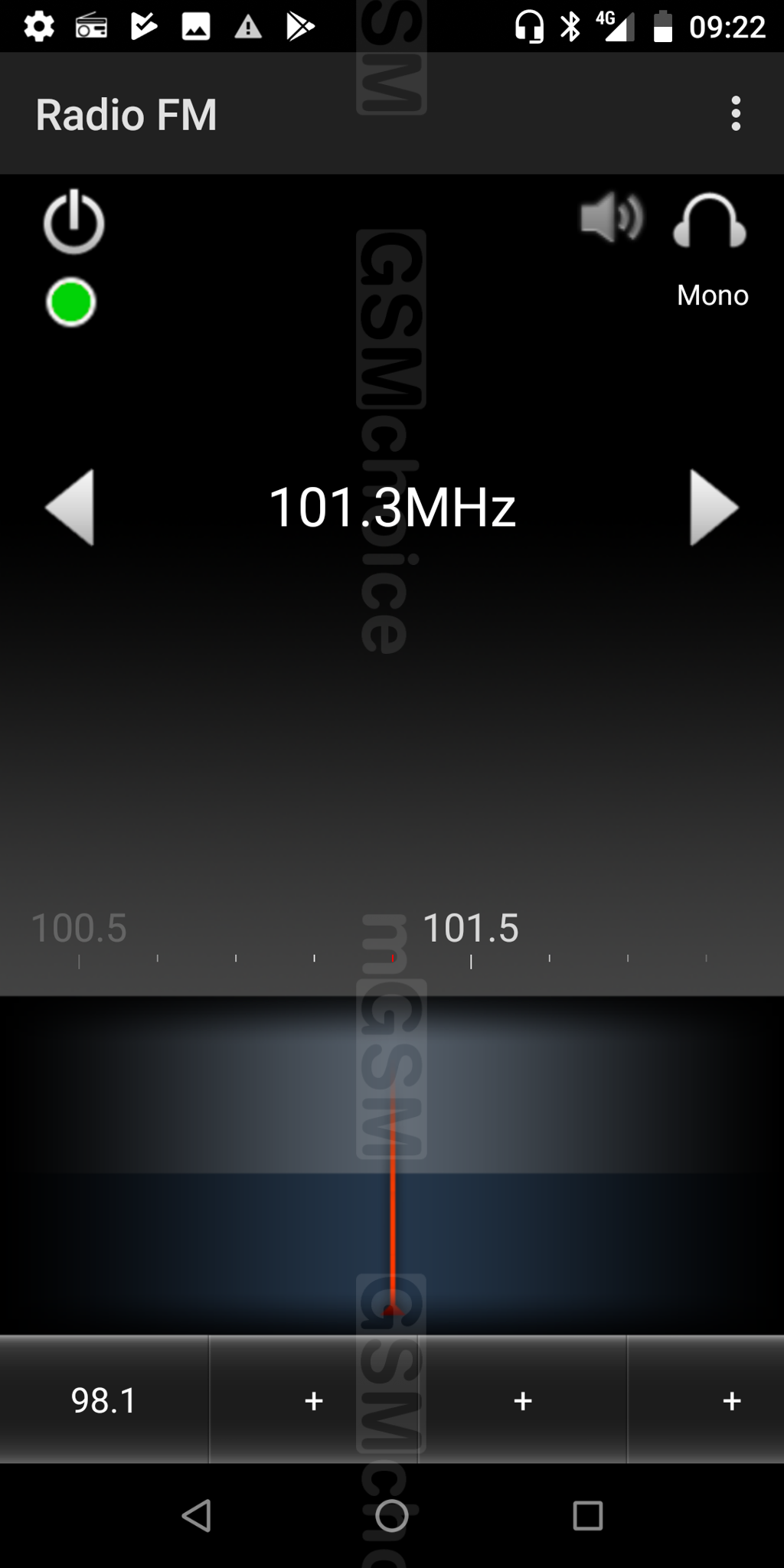Seek to previous station with left arrow
This screenshot has height=1568, width=784.
coord(70,507)
